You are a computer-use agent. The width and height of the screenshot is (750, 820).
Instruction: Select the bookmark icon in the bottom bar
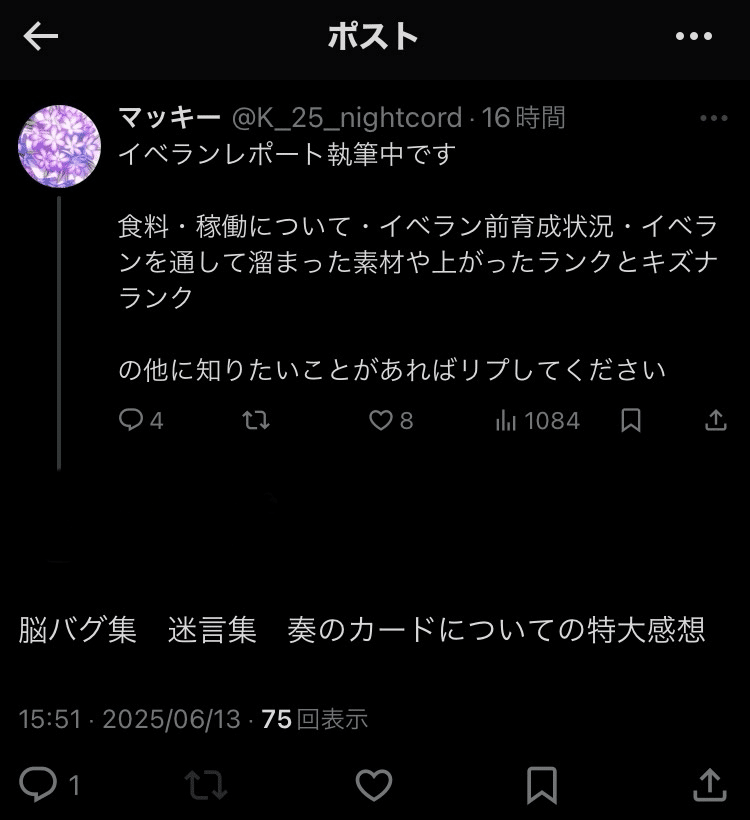pyautogui.click(x=541, y=788)
